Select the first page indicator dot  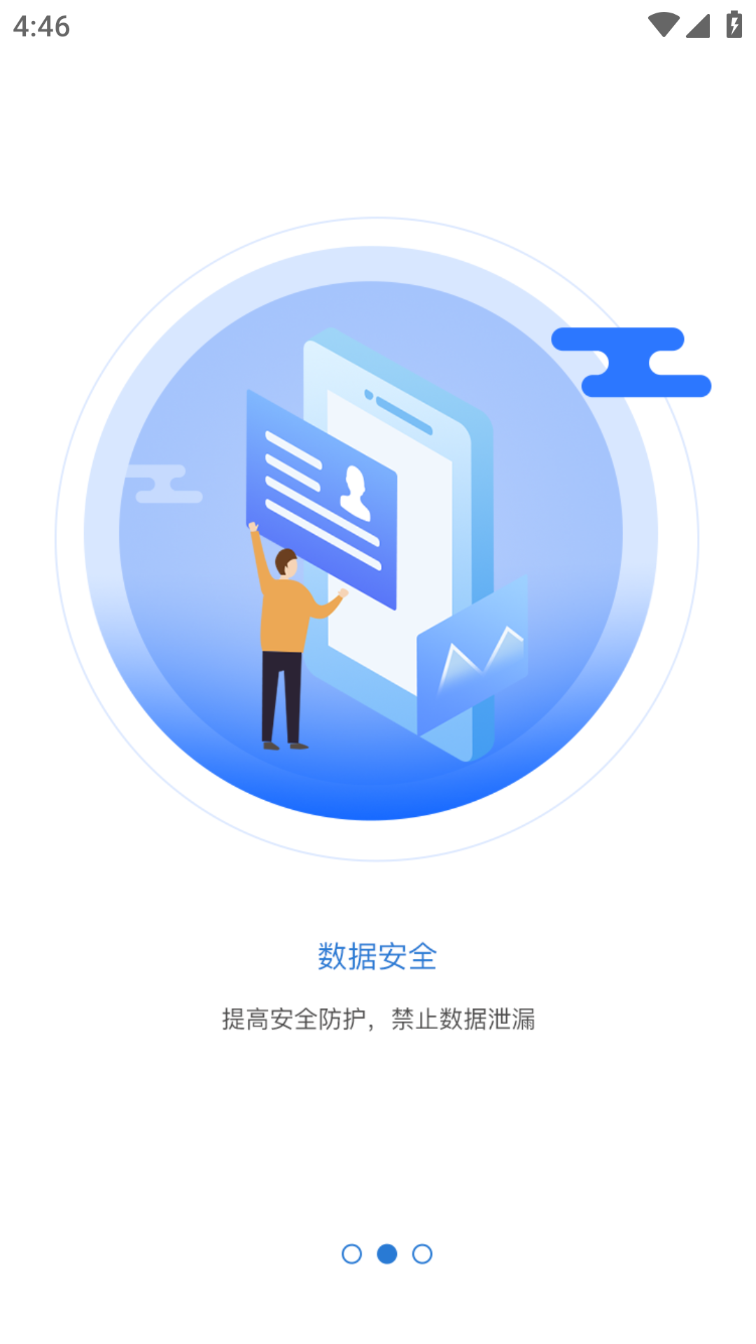tap(351, 1254)
